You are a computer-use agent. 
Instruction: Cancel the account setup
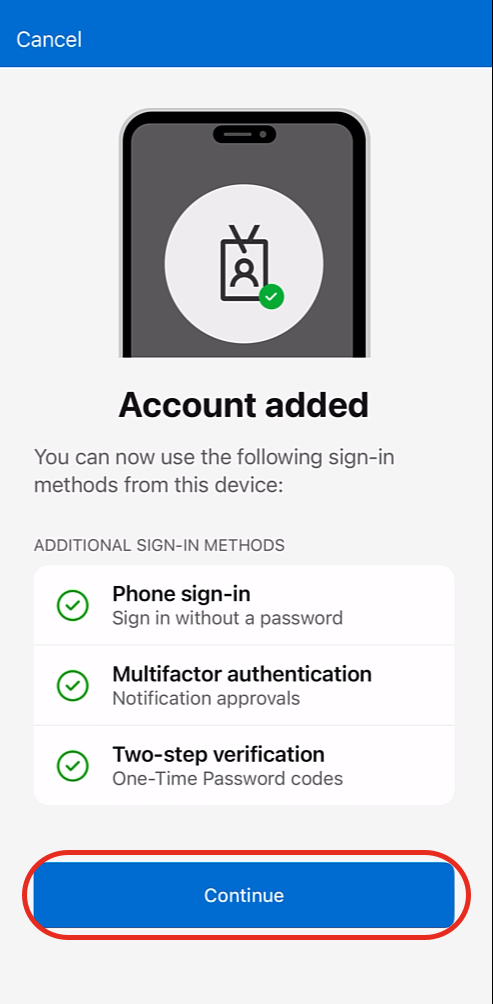coord(49,40)
